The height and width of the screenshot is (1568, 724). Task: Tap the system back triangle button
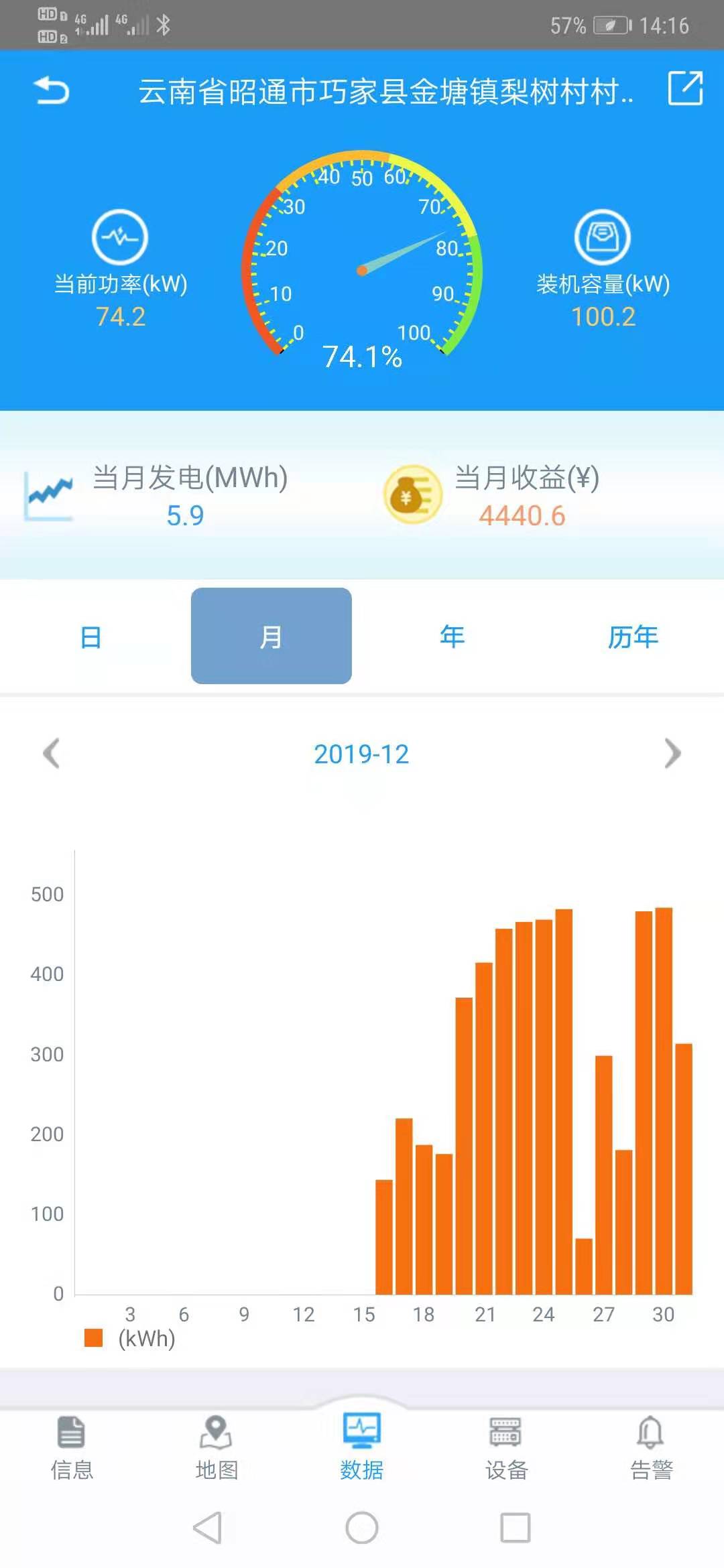(x=208, y=1528)
